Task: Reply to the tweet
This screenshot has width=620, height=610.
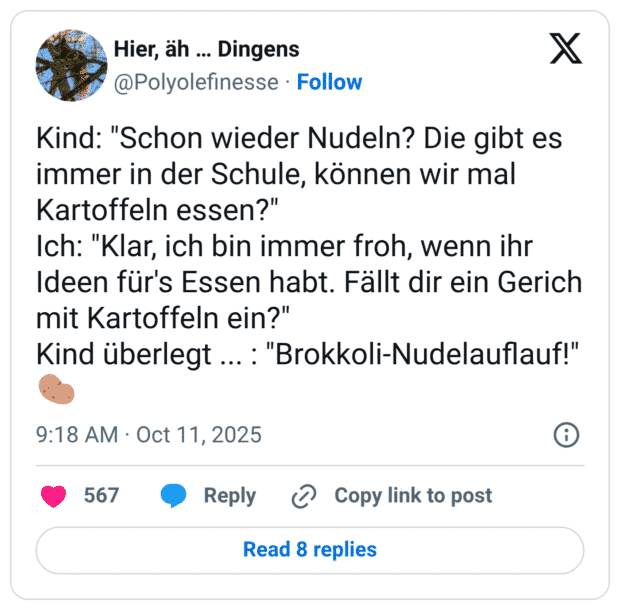Action: click(209, 496)
